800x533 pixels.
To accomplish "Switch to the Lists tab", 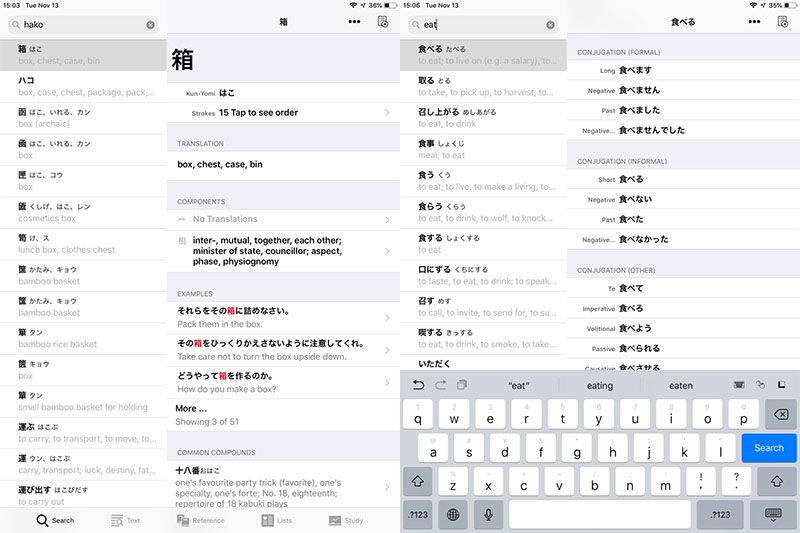I will tap(276, 520).
